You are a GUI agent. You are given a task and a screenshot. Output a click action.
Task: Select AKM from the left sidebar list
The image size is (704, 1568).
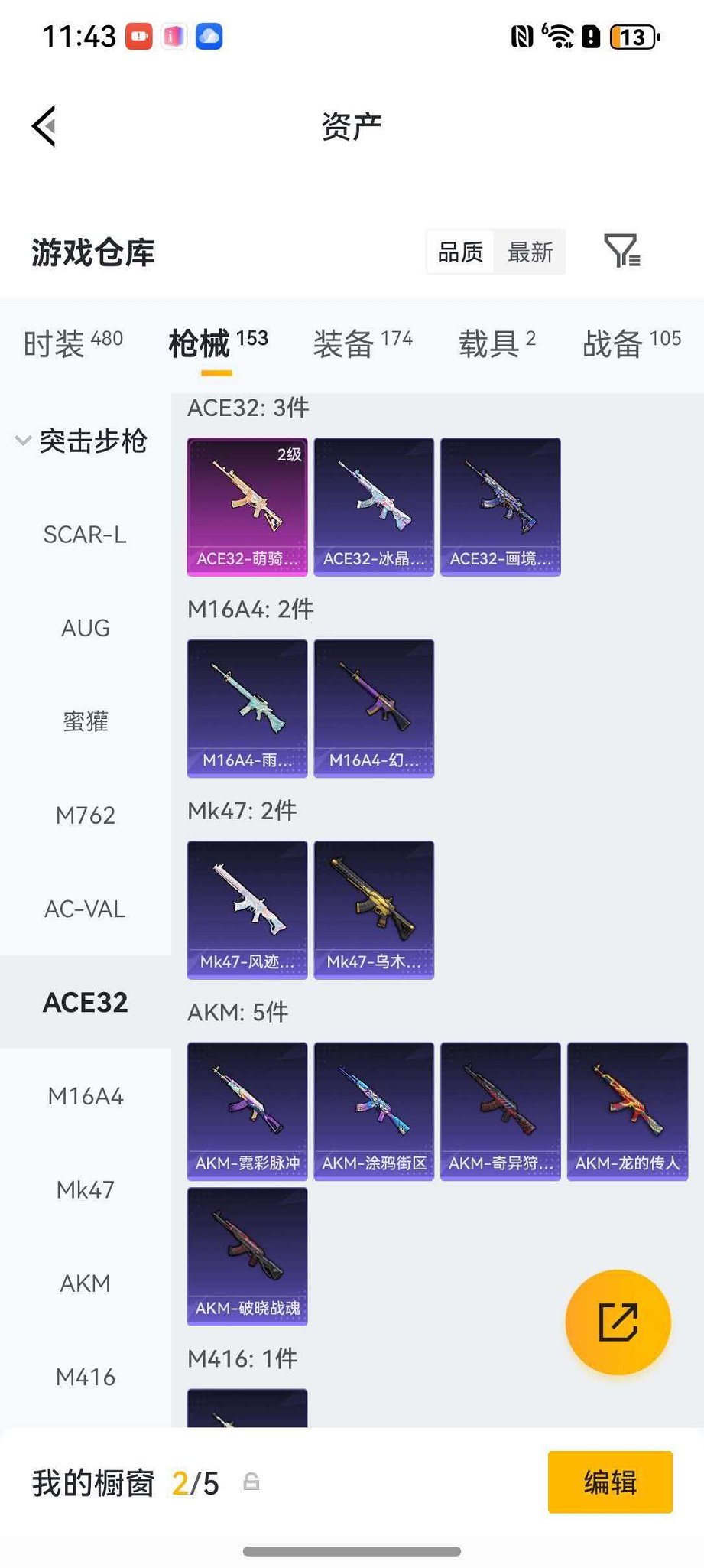click(84, 1283)
